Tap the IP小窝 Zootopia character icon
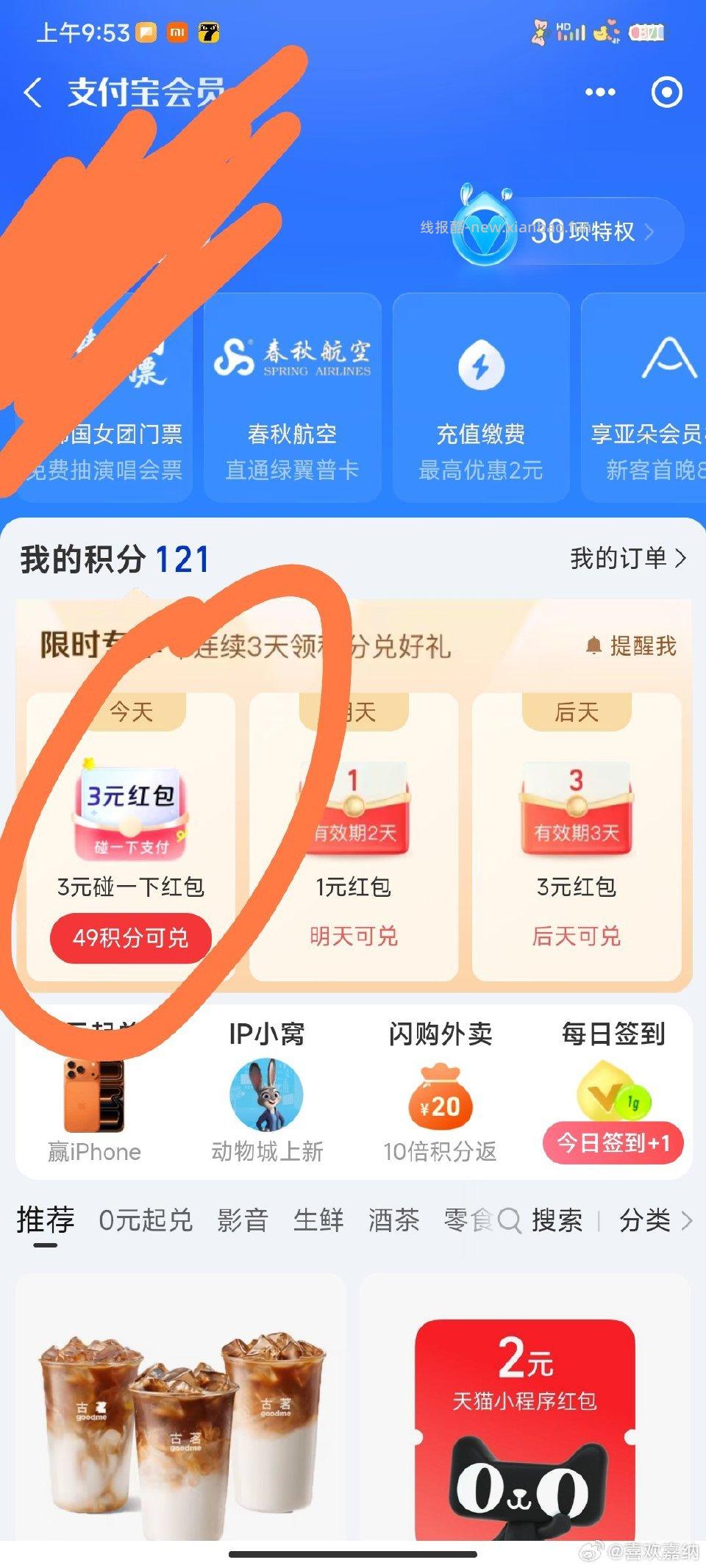Image resolution: width=706 pixels, height=1568 pixels. (266, 1094)
